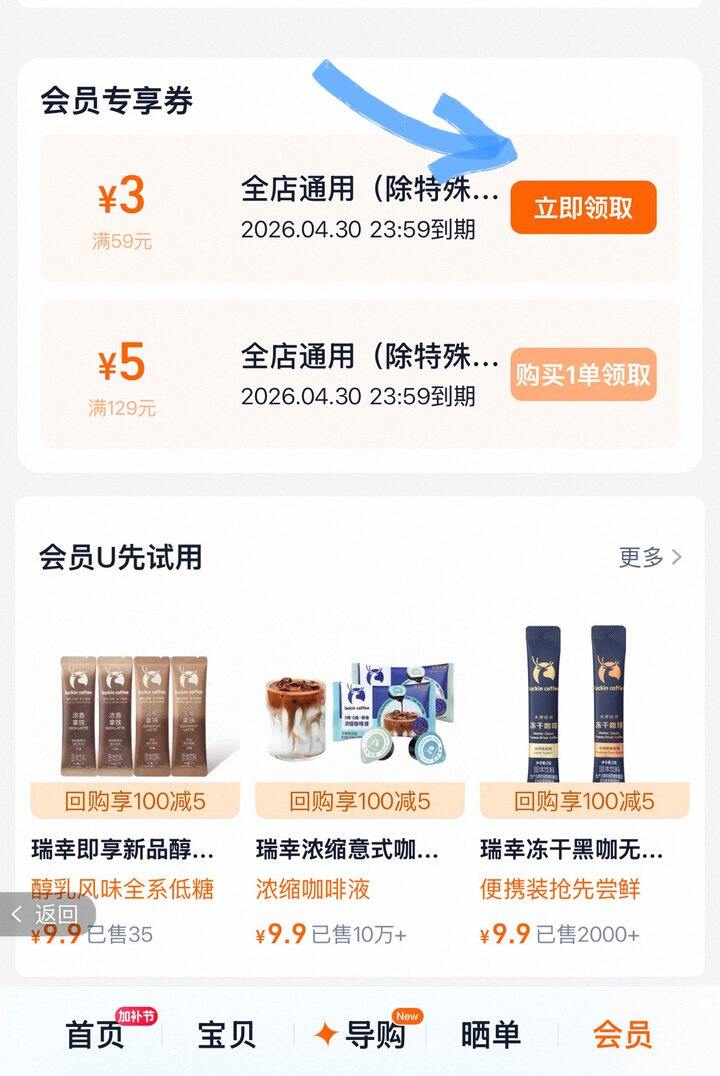Viewport: 720px width, 1076px height.
Task: Go back with the 返回 button
Action: point(46,914)
